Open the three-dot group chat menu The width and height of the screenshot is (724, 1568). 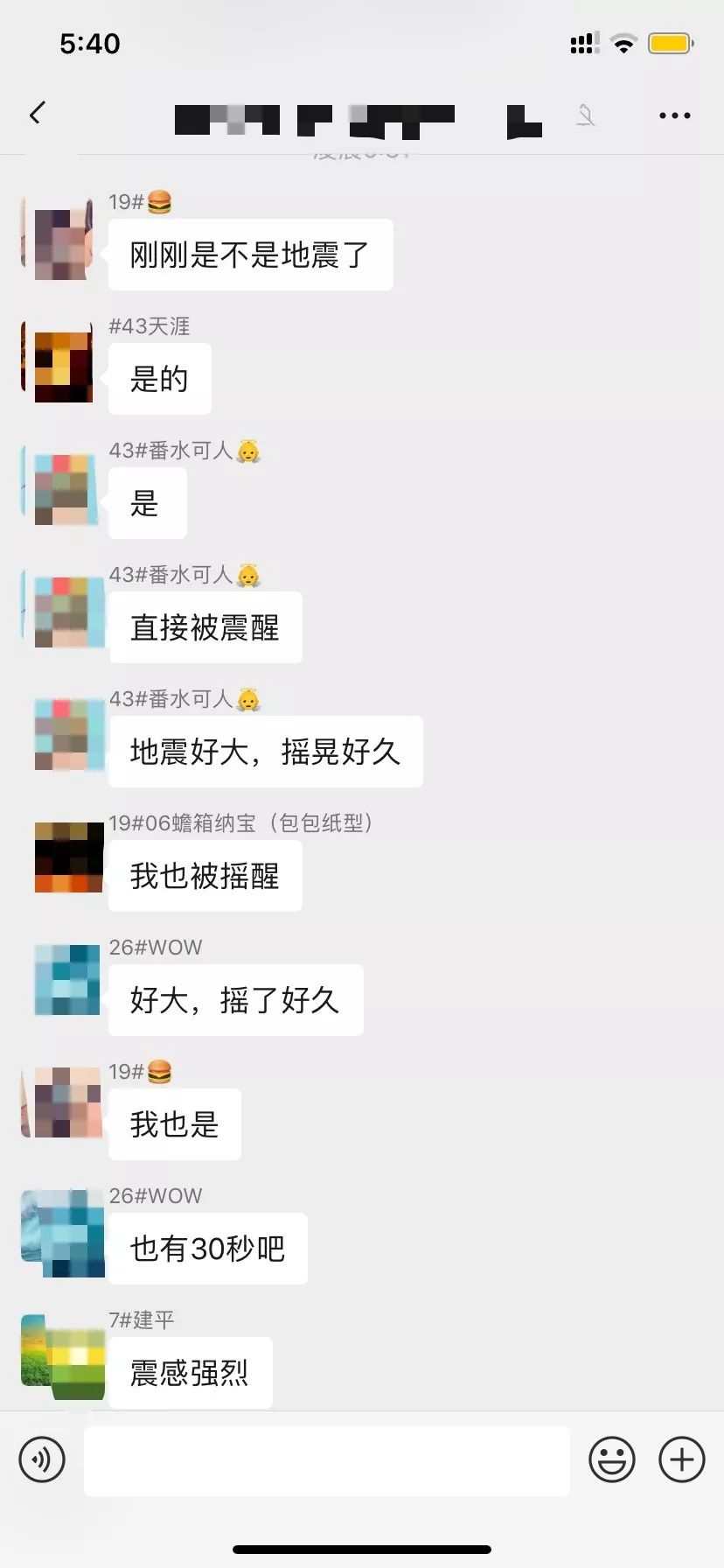pyautogui.click(x=674, y=115)
